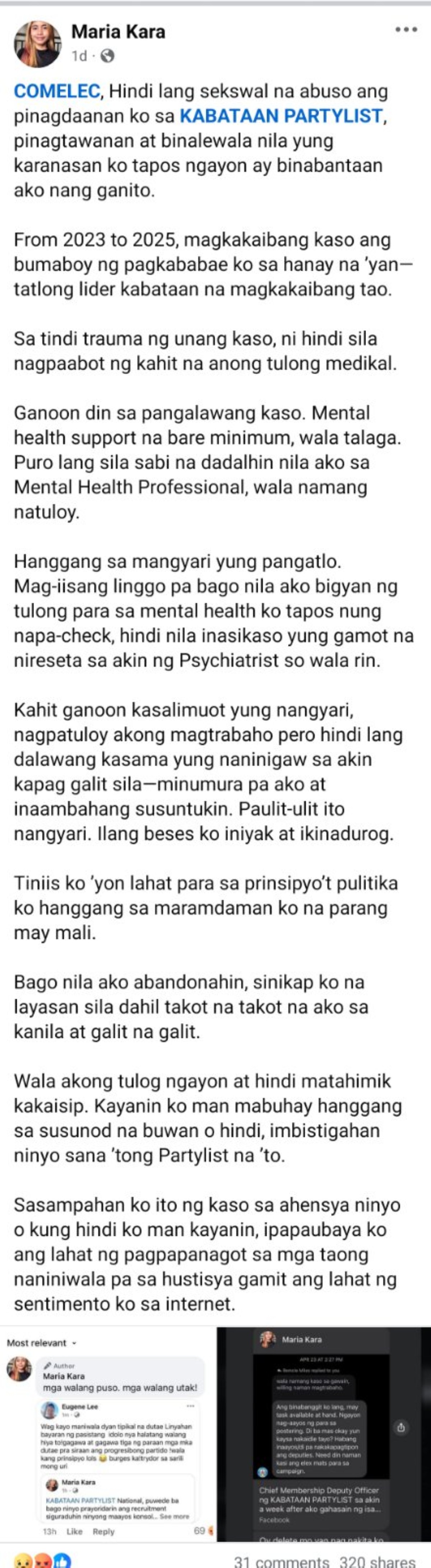Open the post's three-dot overflow menu
The height and width of the screenshot is (1568, 431).
[x=405, y=30]
